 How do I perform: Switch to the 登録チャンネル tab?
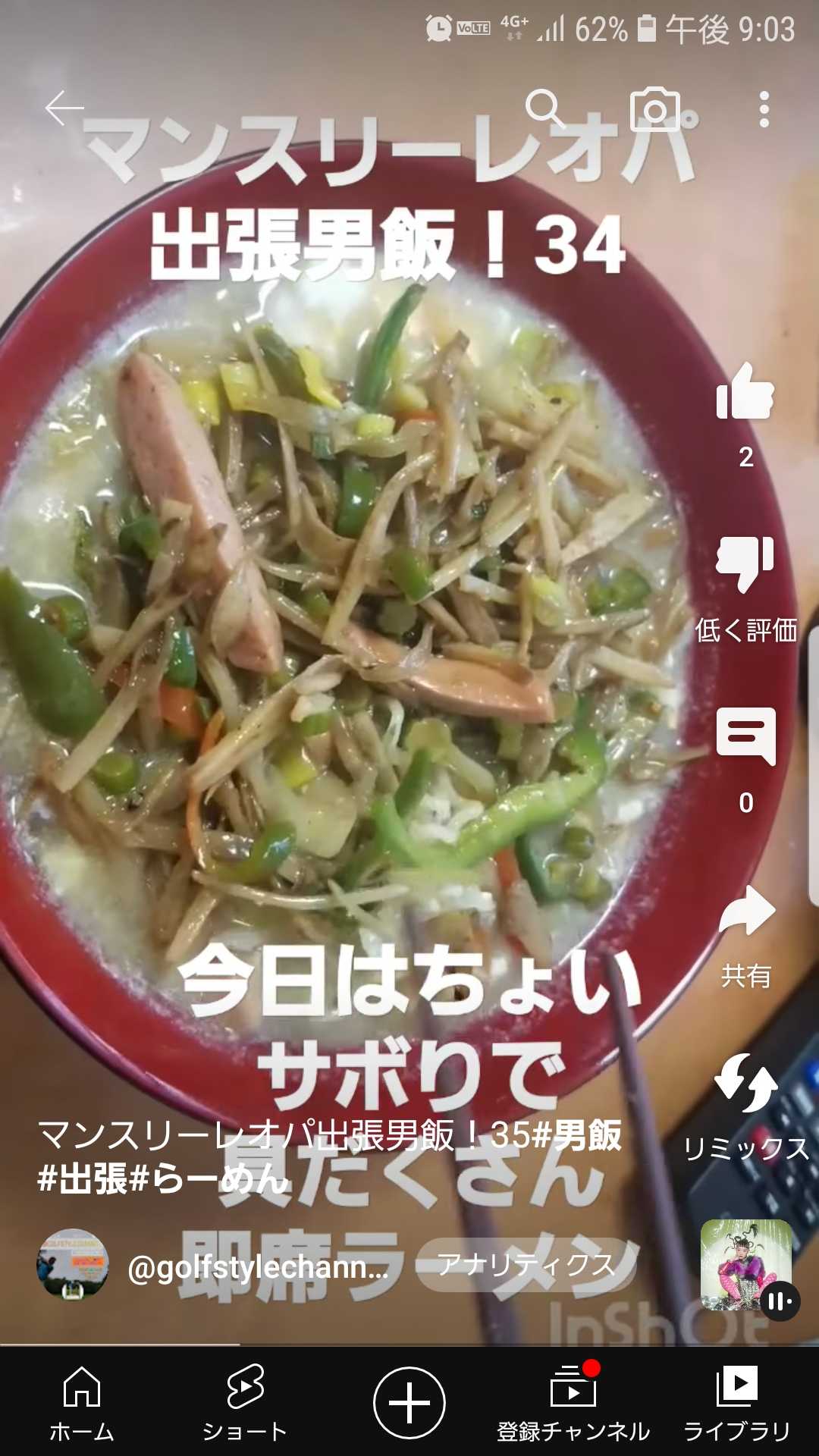point(573,1403)
